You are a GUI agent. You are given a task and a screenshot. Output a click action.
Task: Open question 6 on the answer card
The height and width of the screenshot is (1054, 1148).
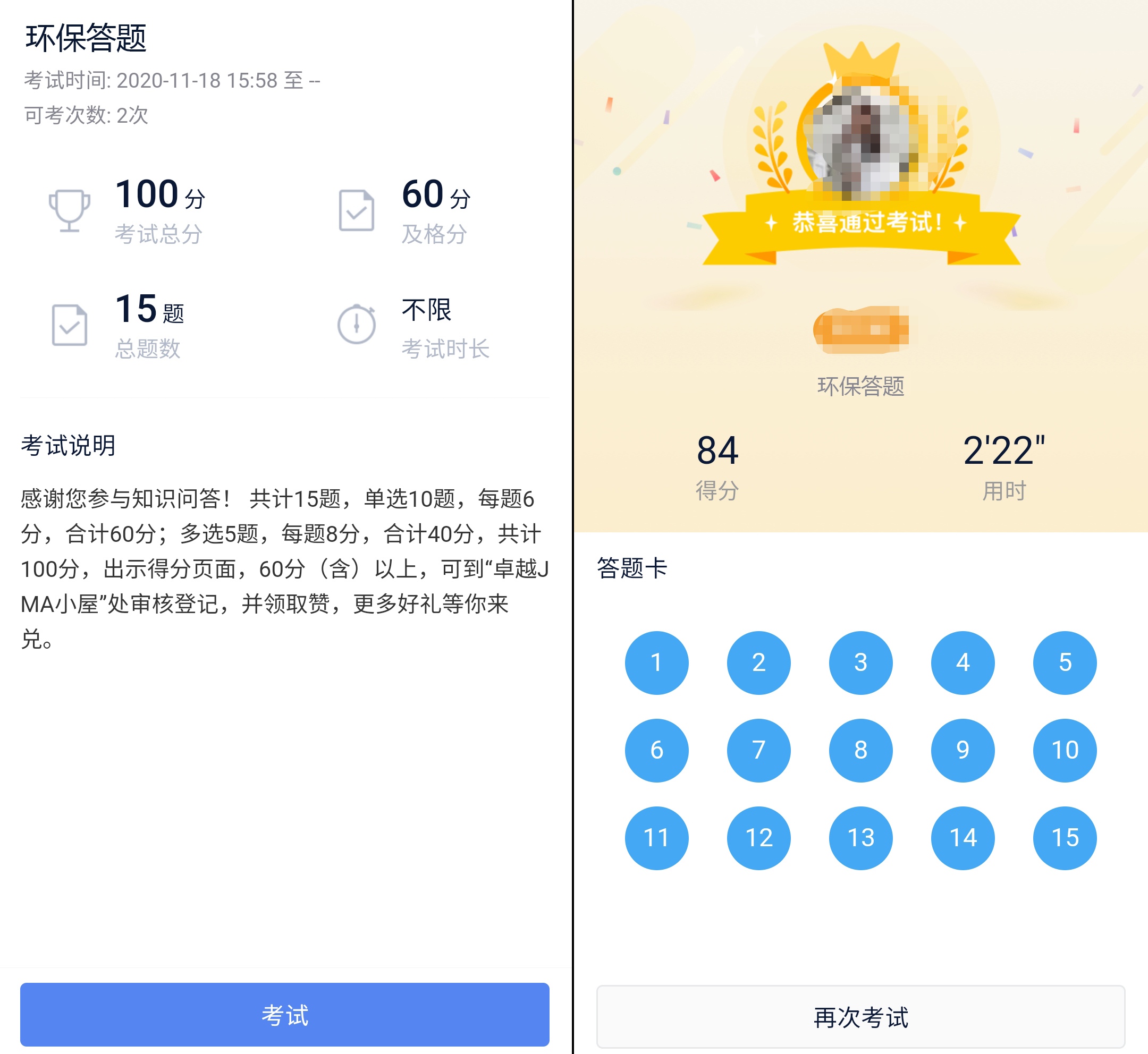click(656, 750)
